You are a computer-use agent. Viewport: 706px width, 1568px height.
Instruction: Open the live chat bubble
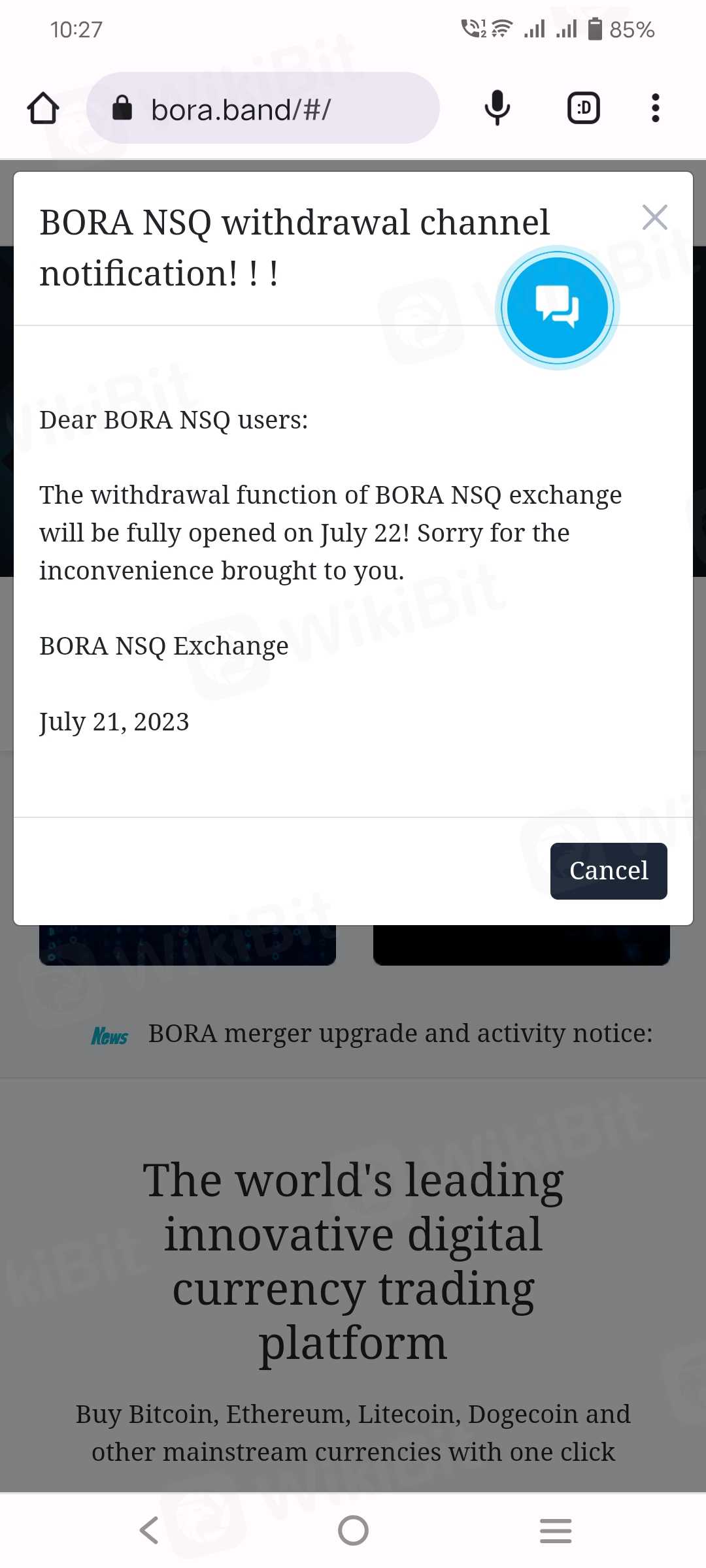point(557,307)
